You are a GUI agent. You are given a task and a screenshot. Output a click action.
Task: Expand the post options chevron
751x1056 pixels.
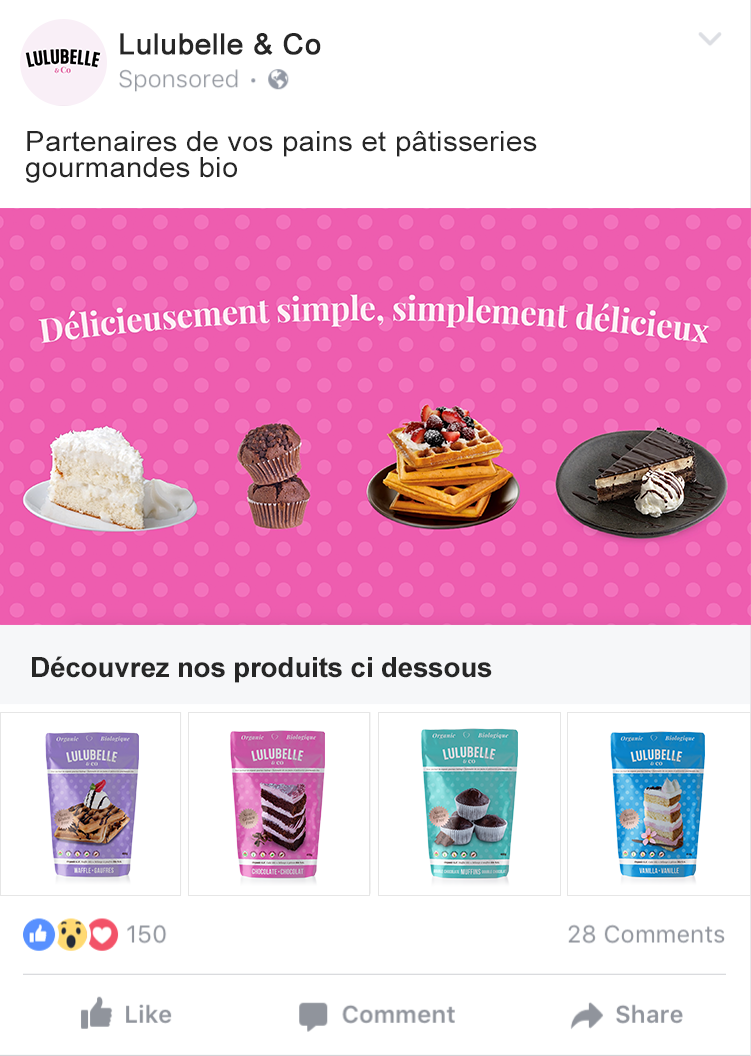tap(710, 38)
